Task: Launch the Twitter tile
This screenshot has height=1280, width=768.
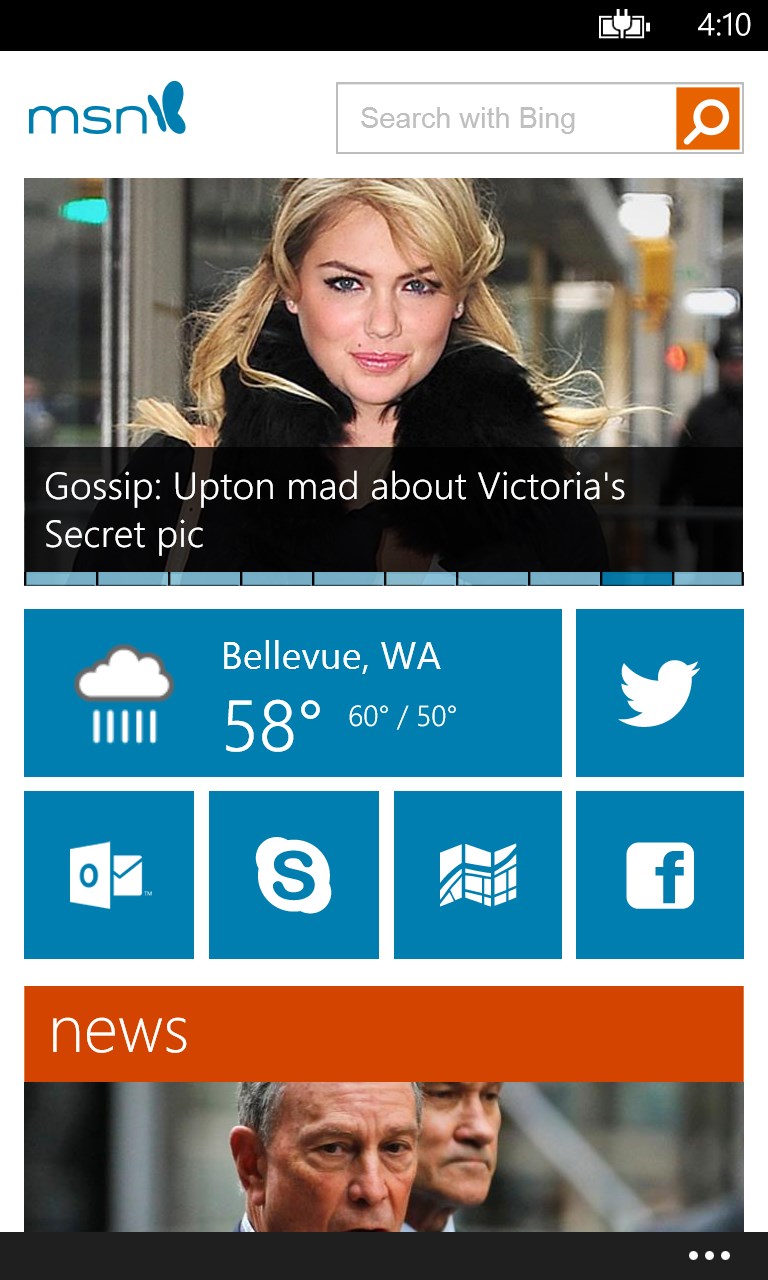Action: pos(659,692)
